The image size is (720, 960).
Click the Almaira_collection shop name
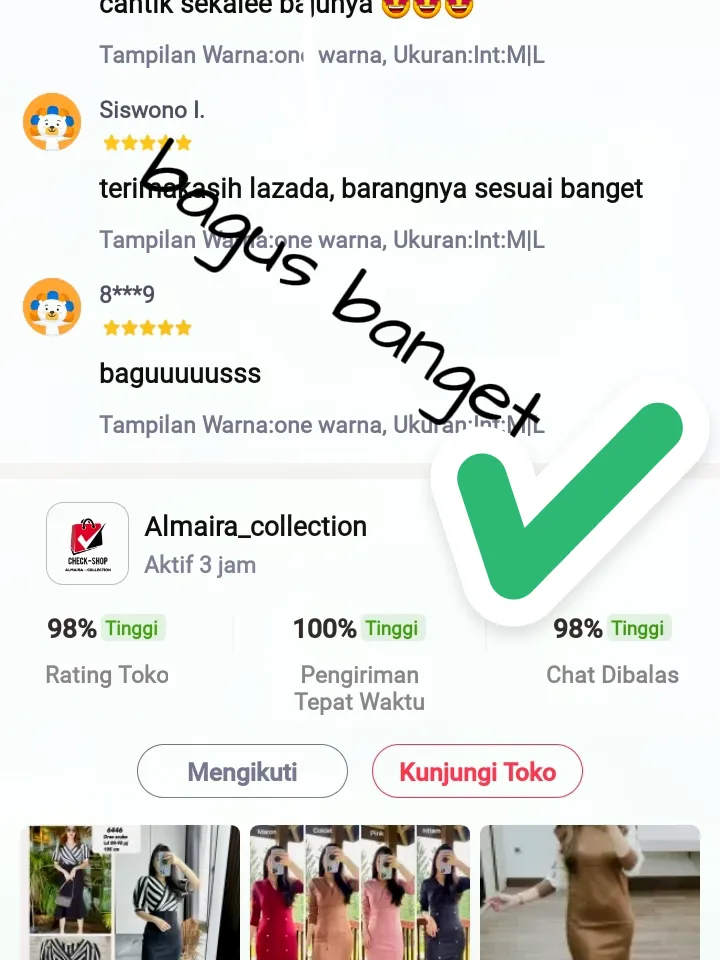256,526
